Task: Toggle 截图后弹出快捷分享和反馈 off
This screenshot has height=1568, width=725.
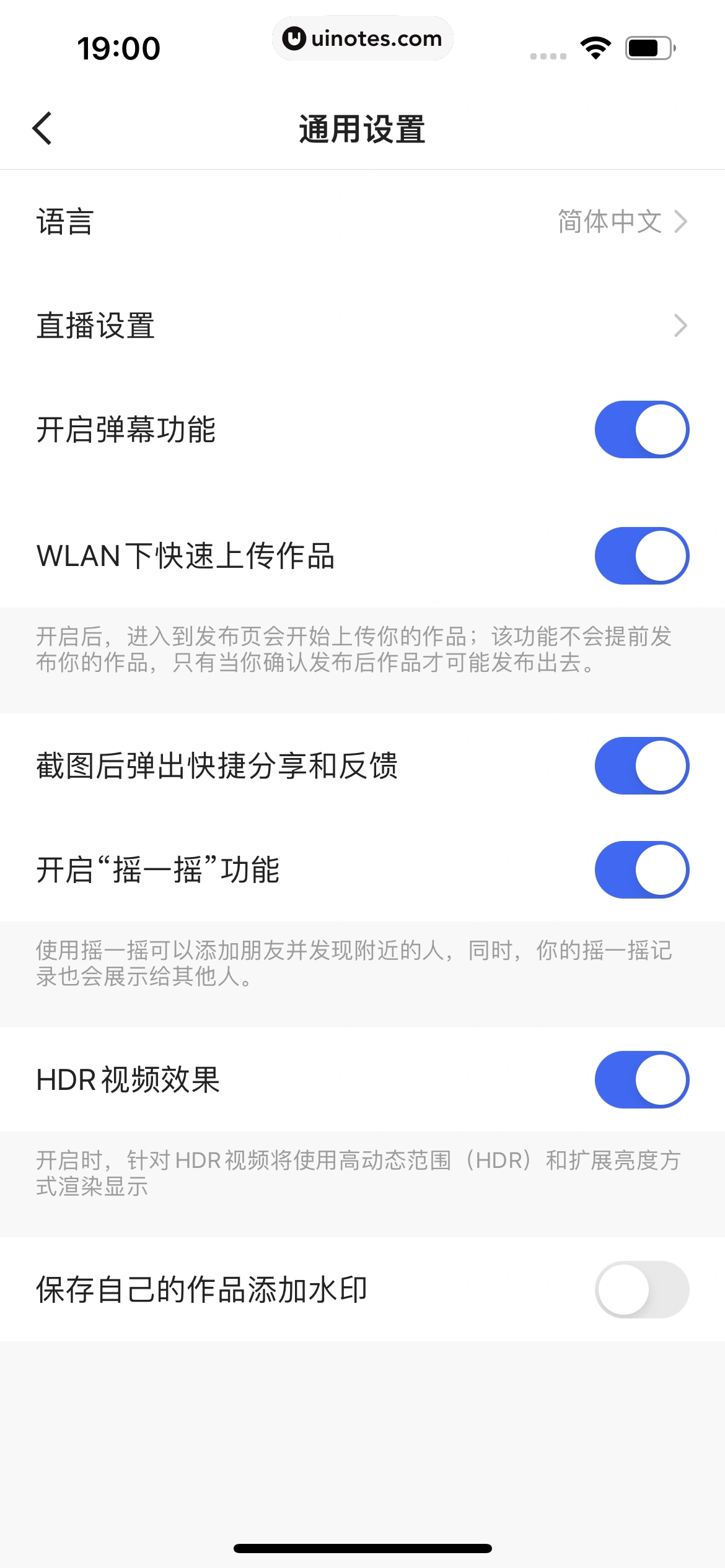Action: click(641, 766)
